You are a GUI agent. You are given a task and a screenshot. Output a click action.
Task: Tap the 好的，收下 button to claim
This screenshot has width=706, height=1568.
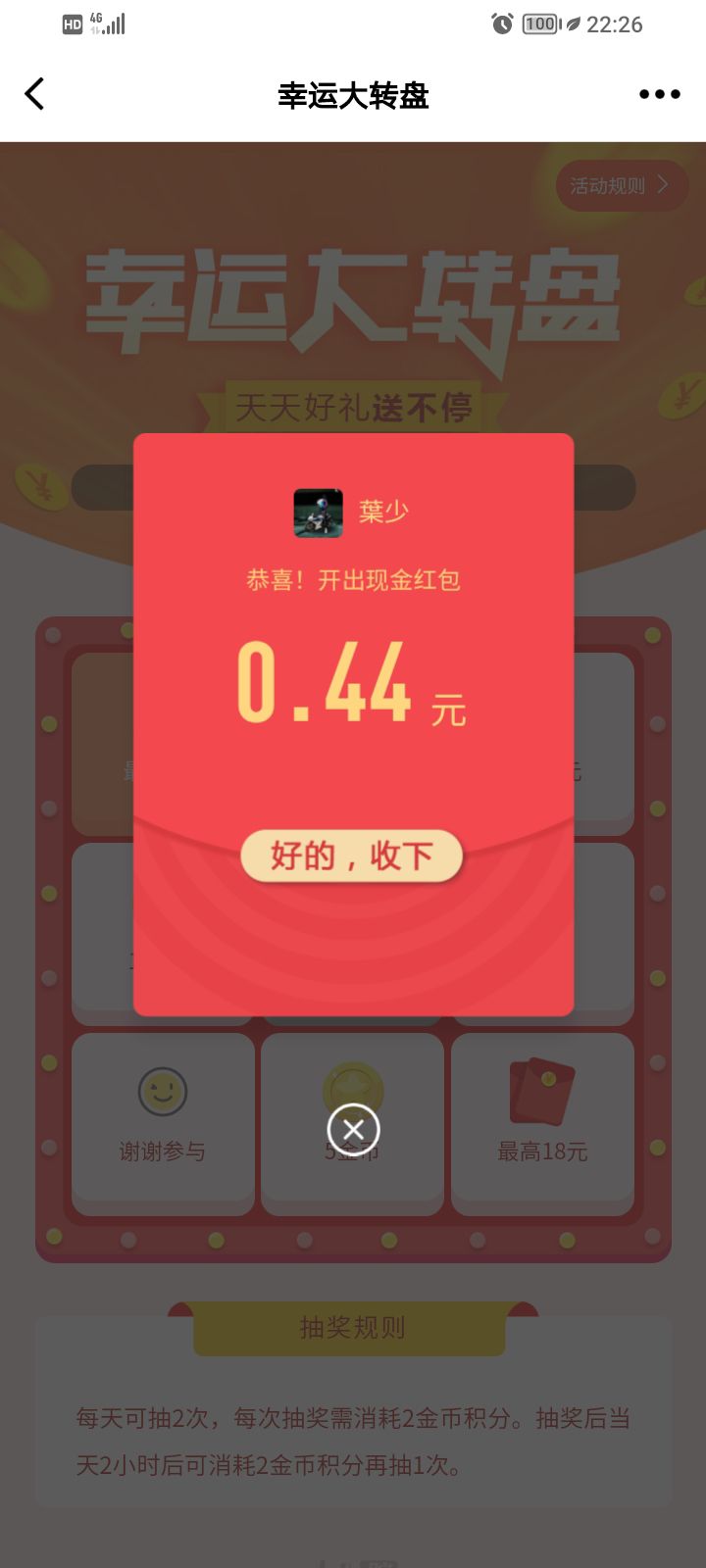pyautogui.click(x=352, y=856)
